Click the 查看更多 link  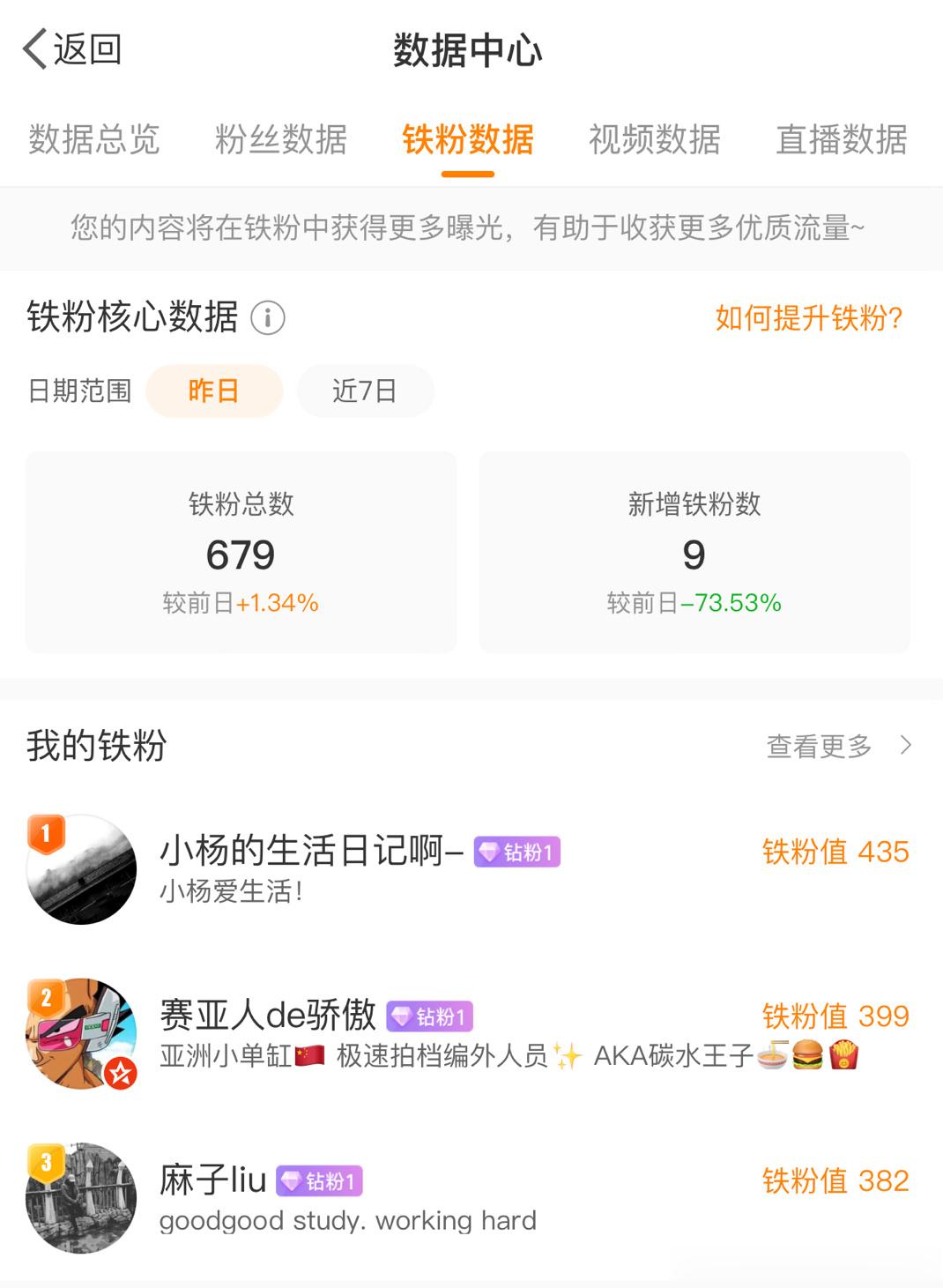(816, 747)
